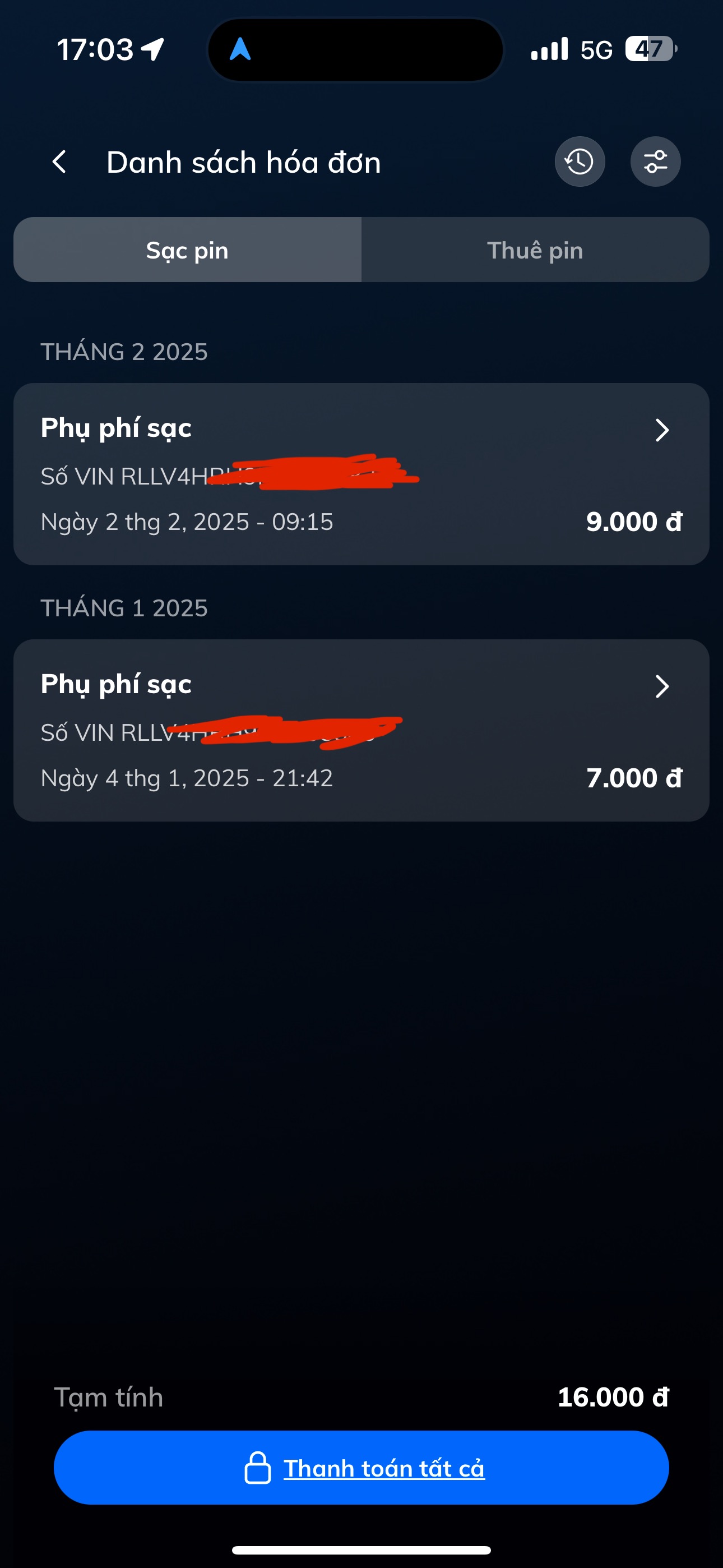The width and height of the screenshot is (723, 1568).
Task: Go back from Danh sách hóa đơn
Action: point(59,162)
